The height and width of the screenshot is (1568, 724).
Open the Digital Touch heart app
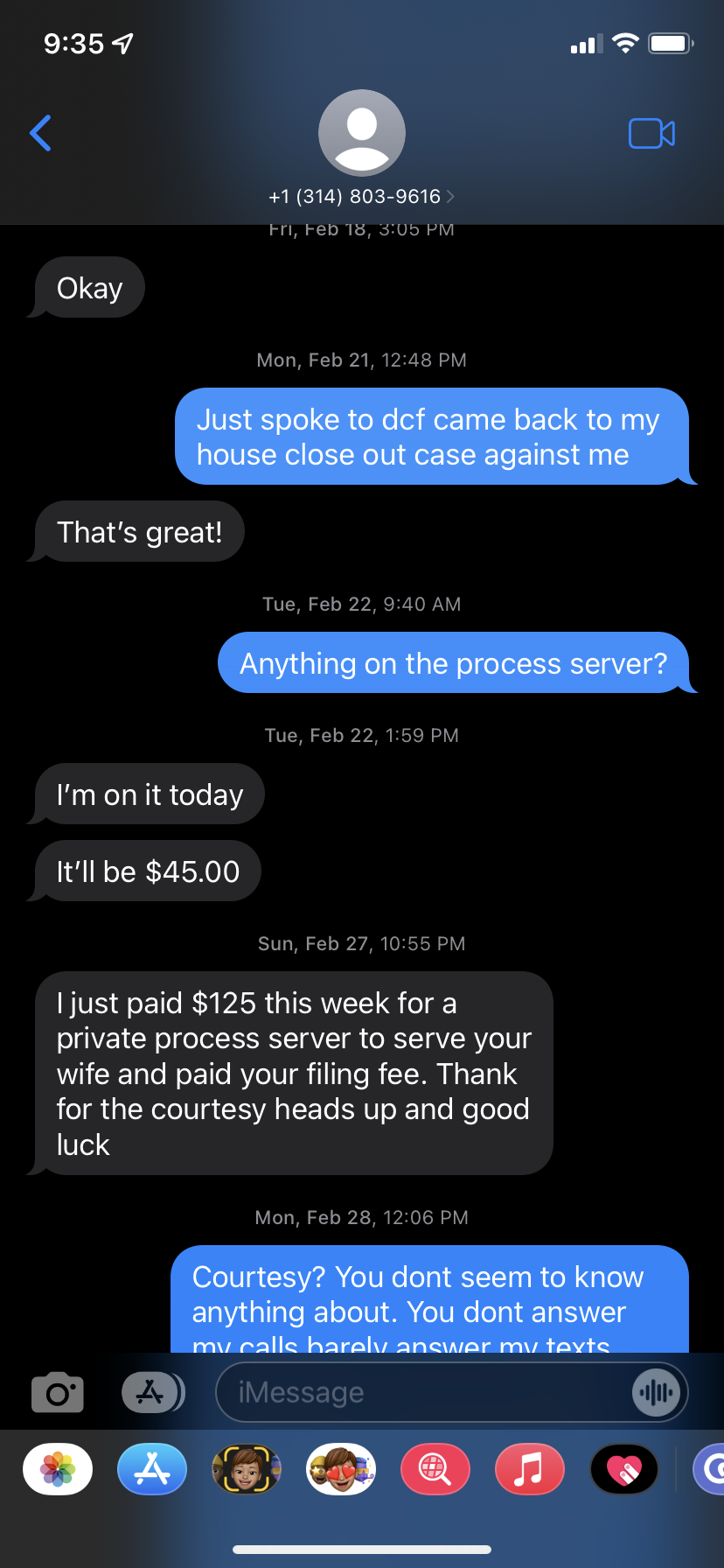[624, 1469]
